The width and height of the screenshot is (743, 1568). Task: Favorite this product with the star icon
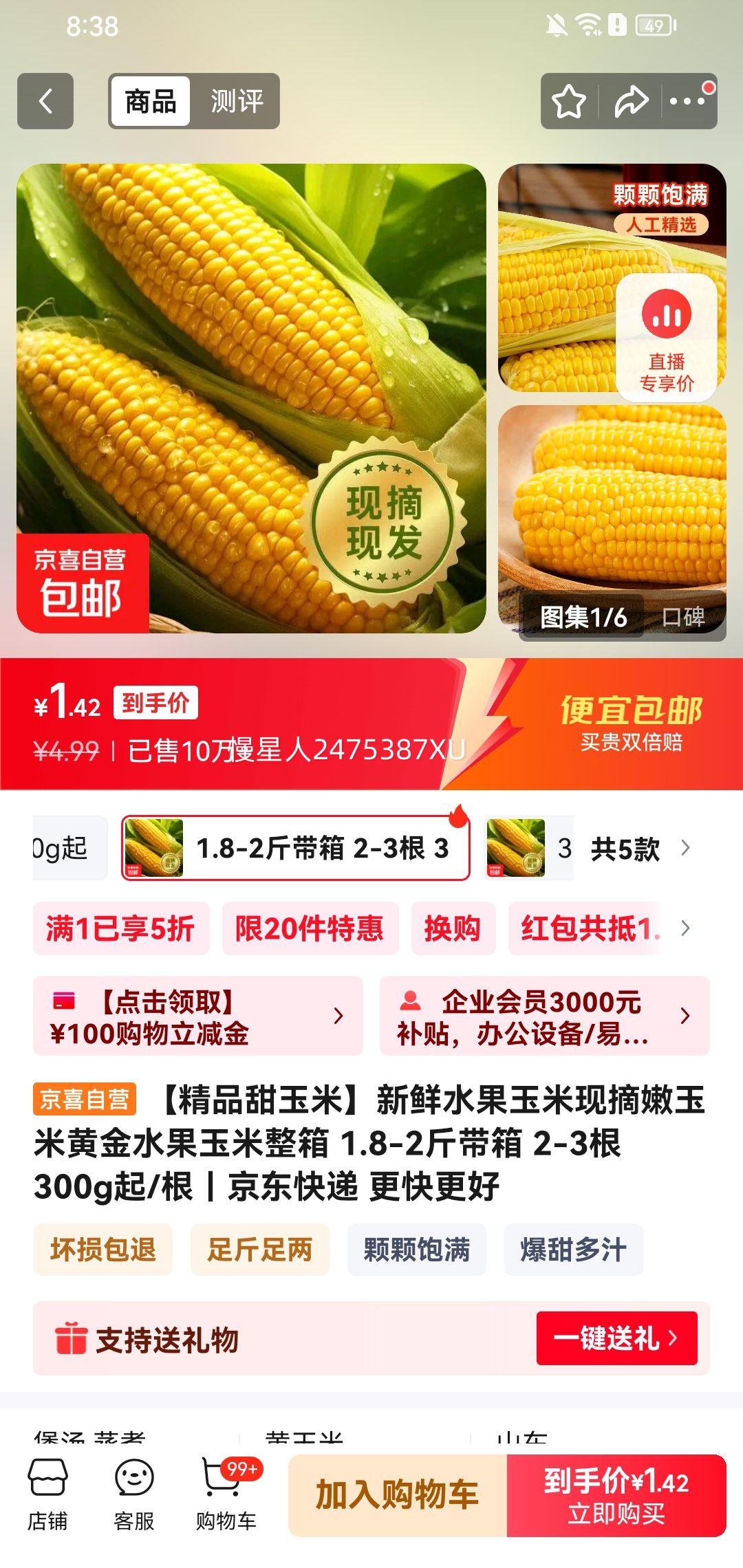tap(569, 102)
